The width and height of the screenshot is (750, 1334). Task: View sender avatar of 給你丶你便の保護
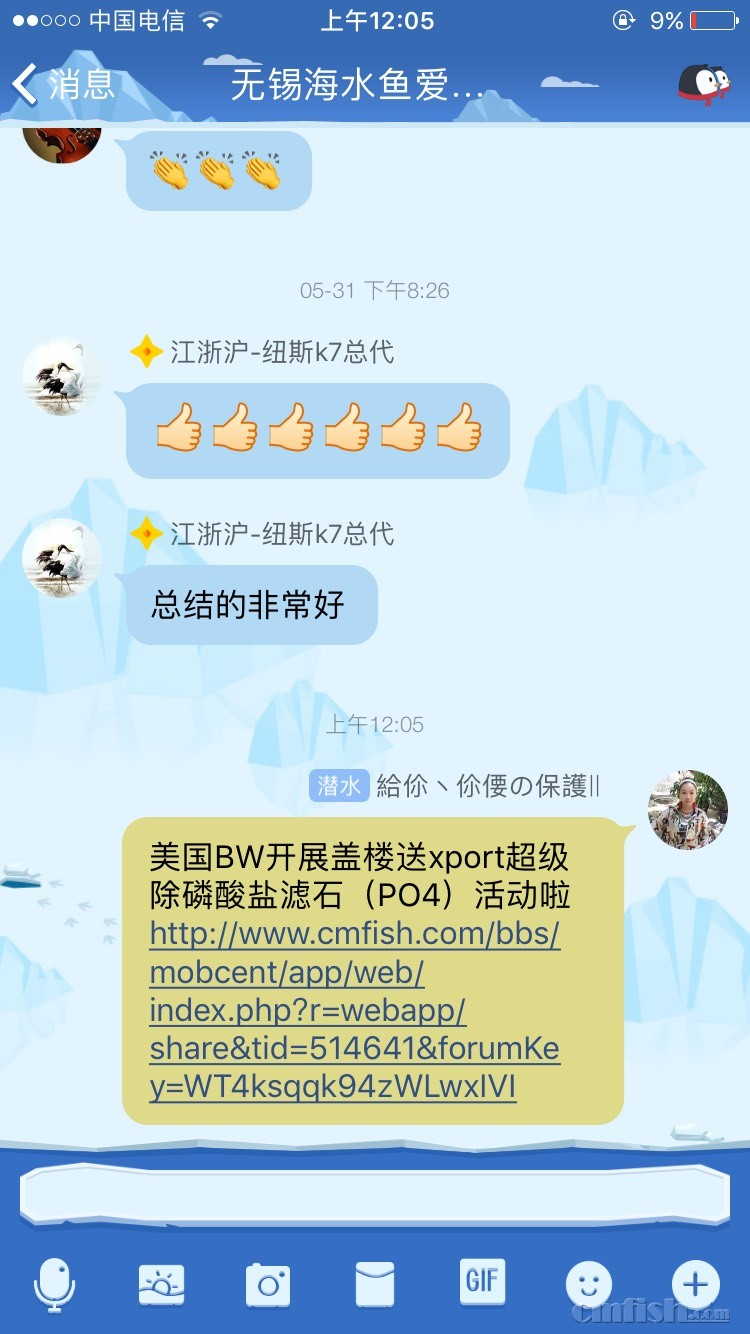coord(688,809)
